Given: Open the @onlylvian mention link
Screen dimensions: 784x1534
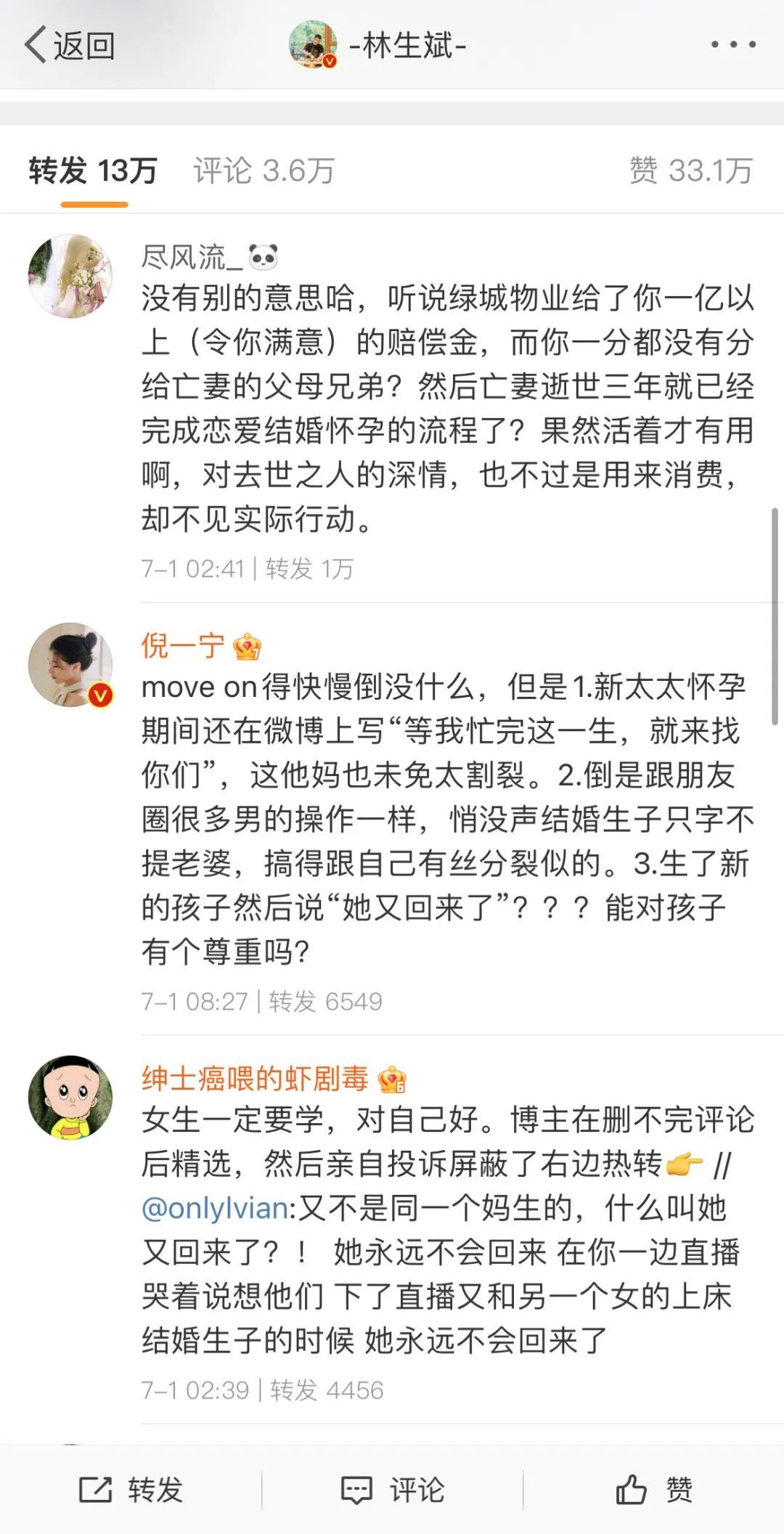Looking at the screenshot, I should pos(216,1209).
